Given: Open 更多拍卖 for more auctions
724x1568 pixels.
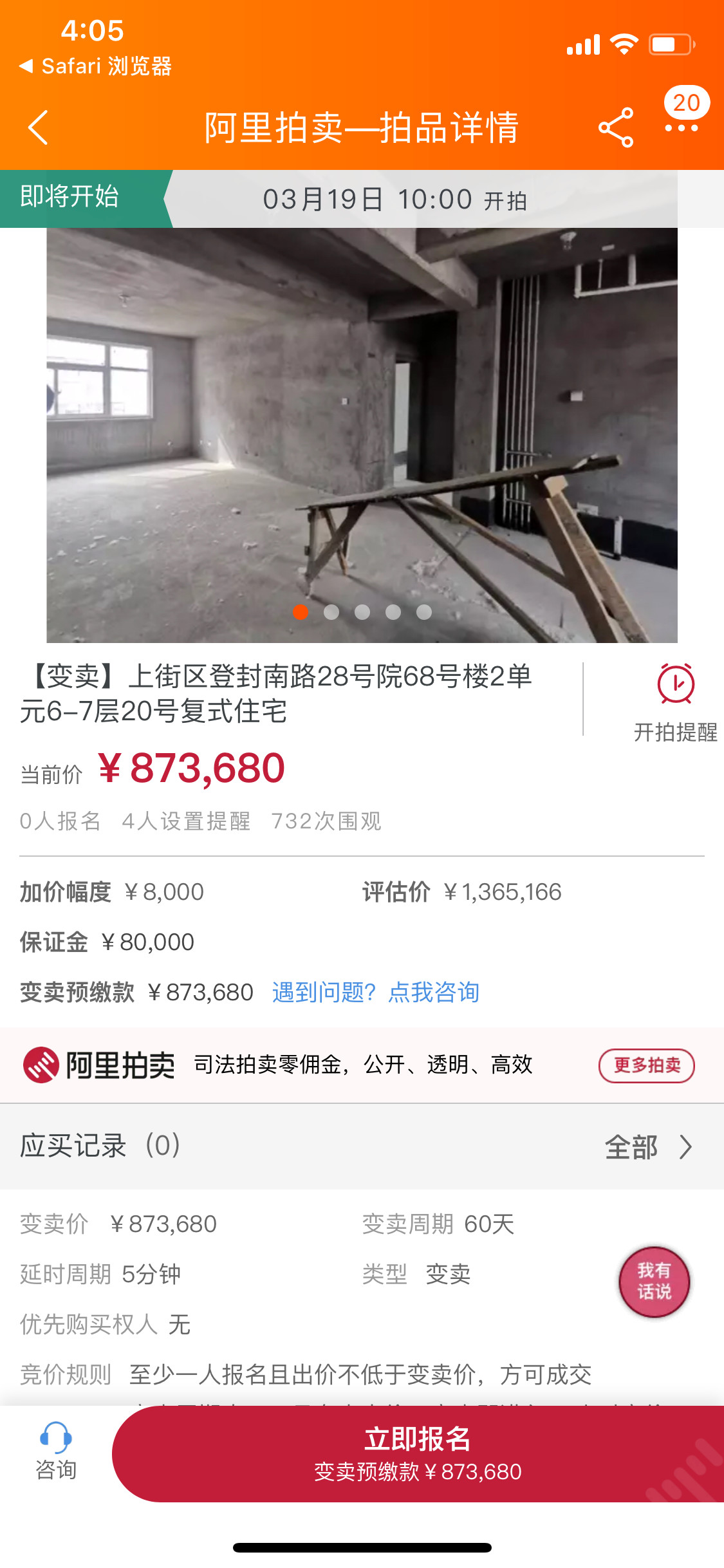Looking at the screenshot, I should pos(646,1065).
